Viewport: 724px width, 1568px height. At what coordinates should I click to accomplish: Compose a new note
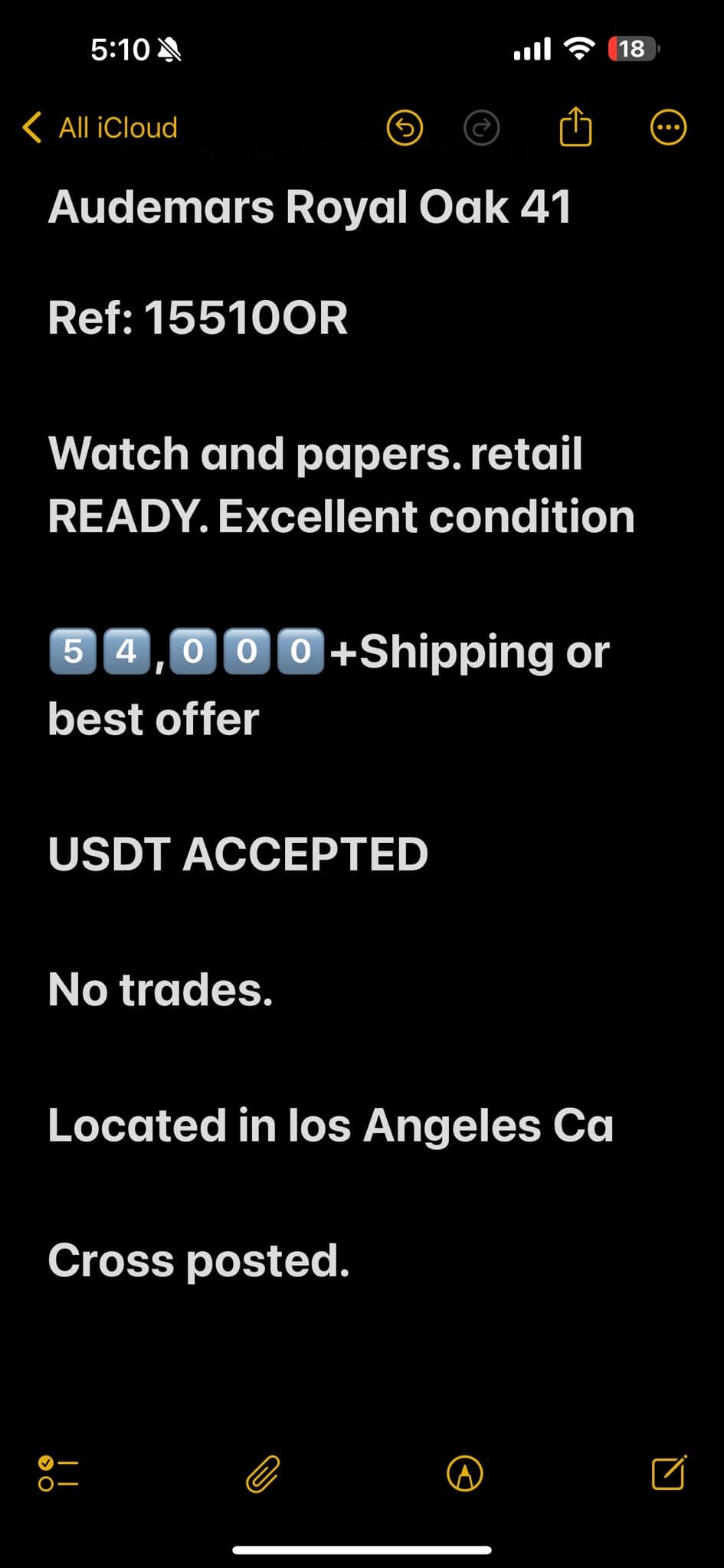[669, 1472]
